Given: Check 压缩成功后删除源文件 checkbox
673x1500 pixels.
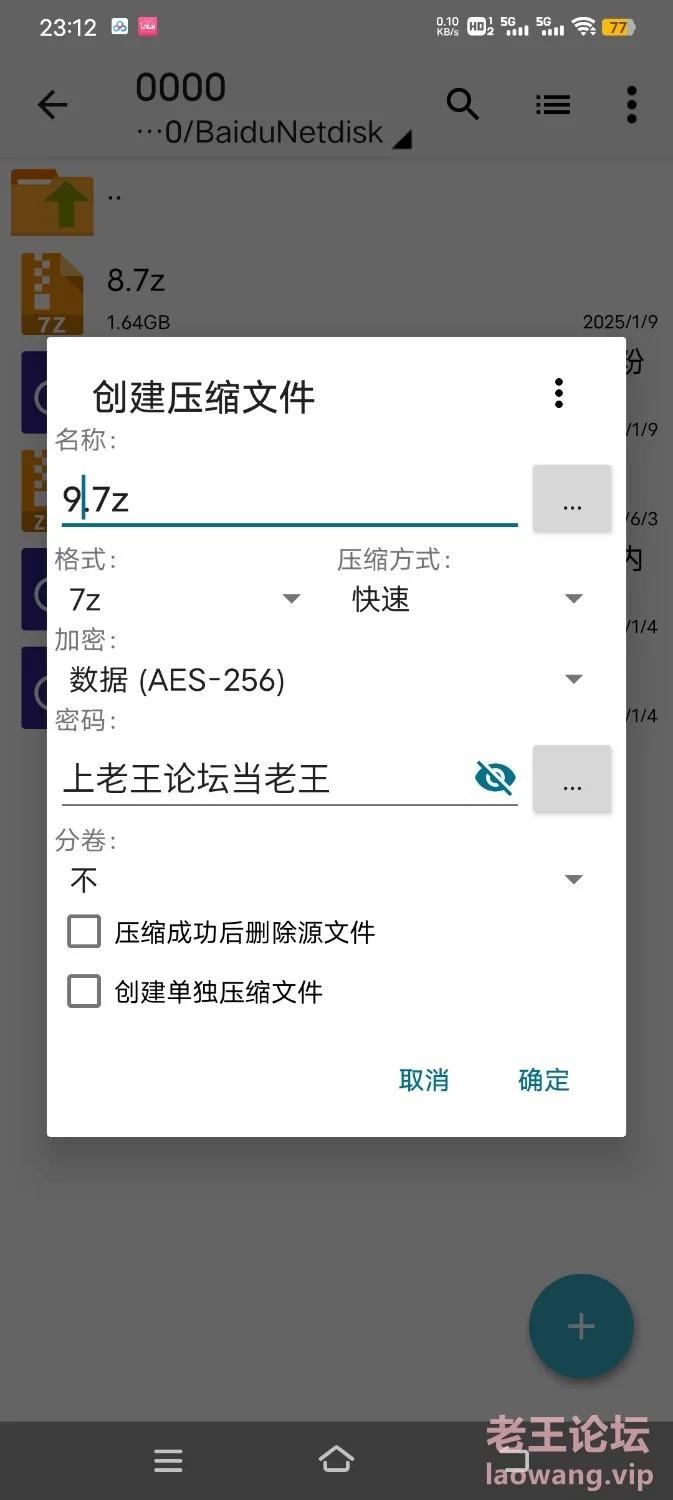Looking at the screenshot, I should coord(84,932).
